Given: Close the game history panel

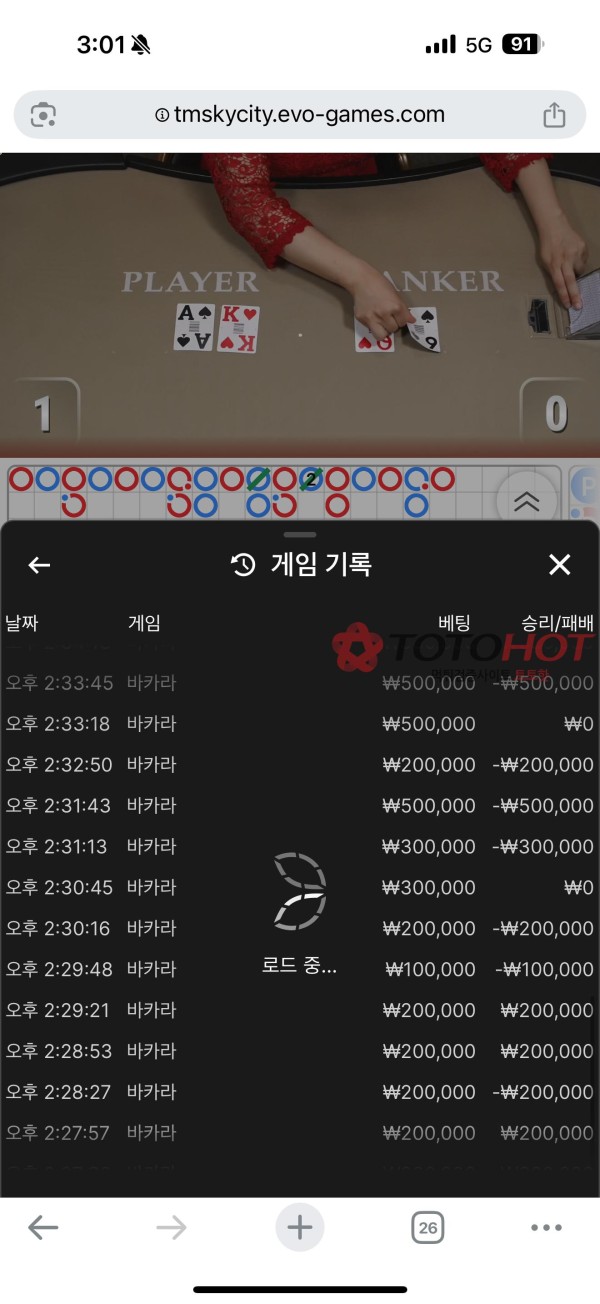Looking at the screenshot, I should coord(559,565).
